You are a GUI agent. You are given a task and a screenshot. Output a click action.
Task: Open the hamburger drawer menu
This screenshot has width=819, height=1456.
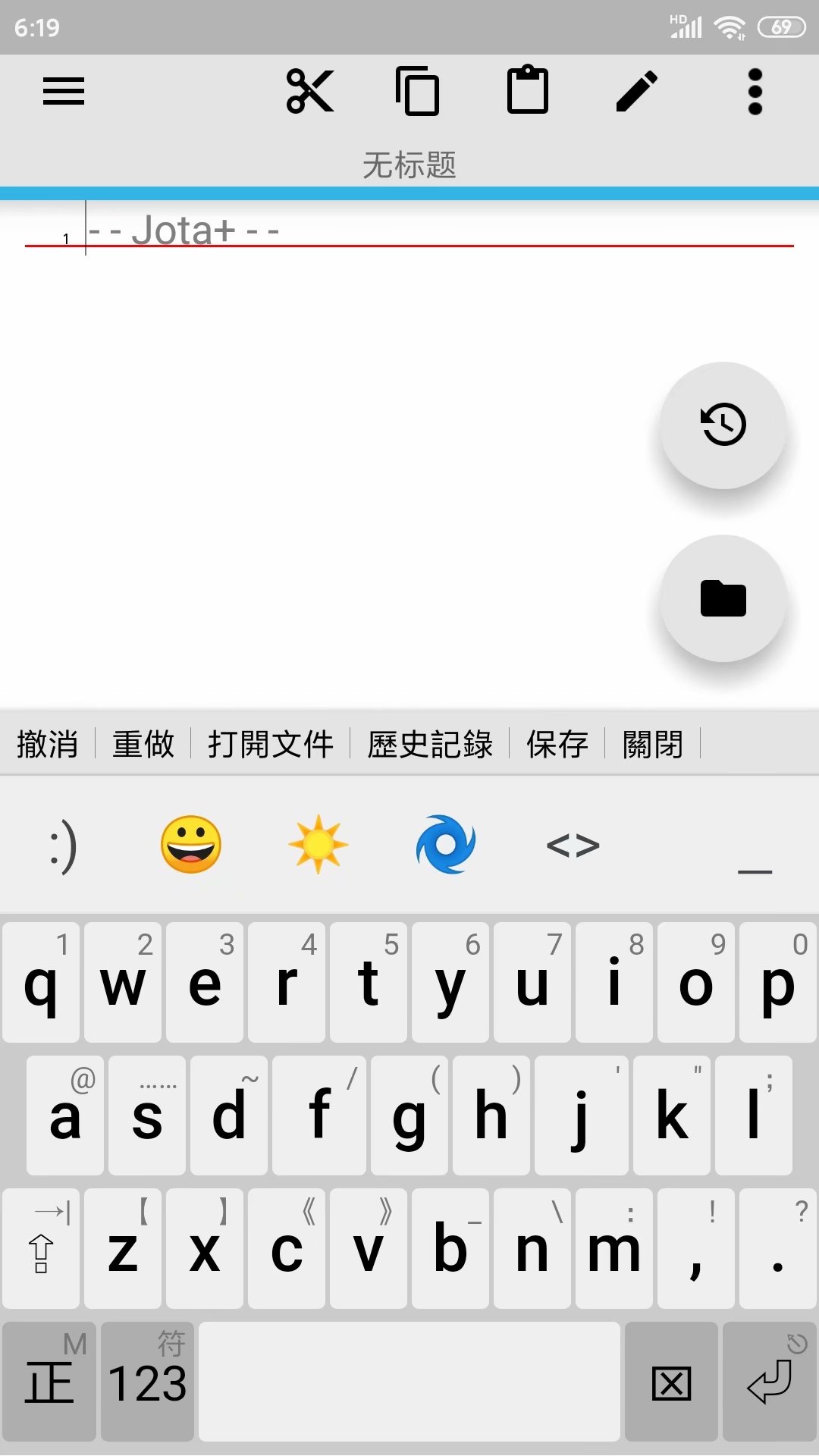pos(64,92)
